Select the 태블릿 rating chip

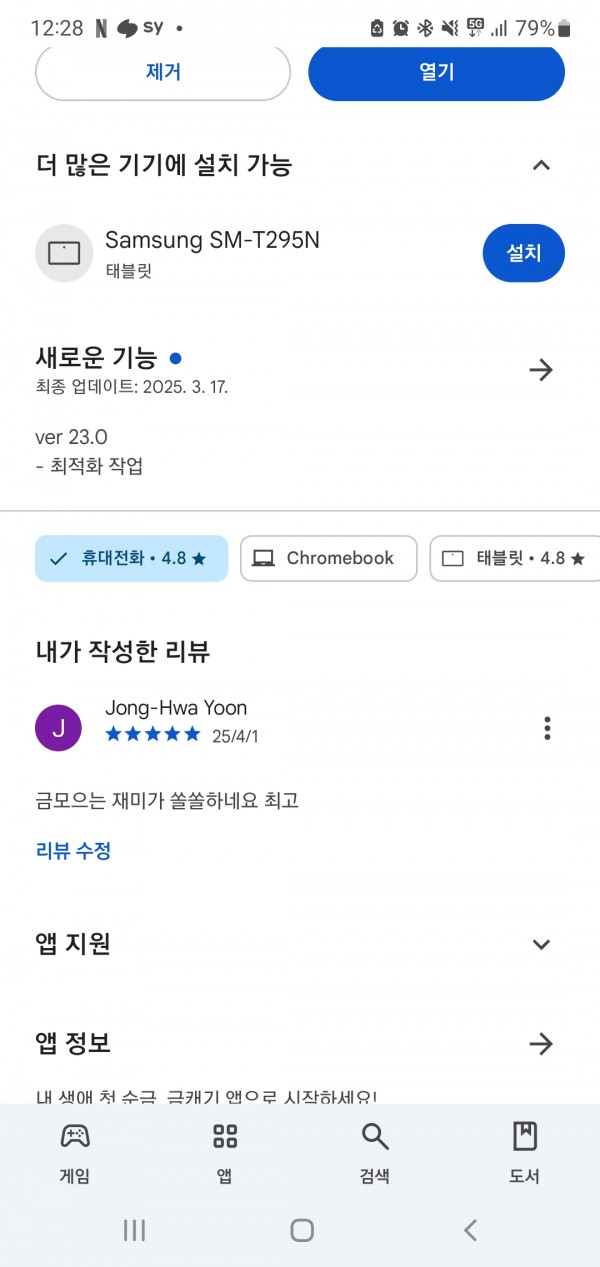click(x=515, y=558)
